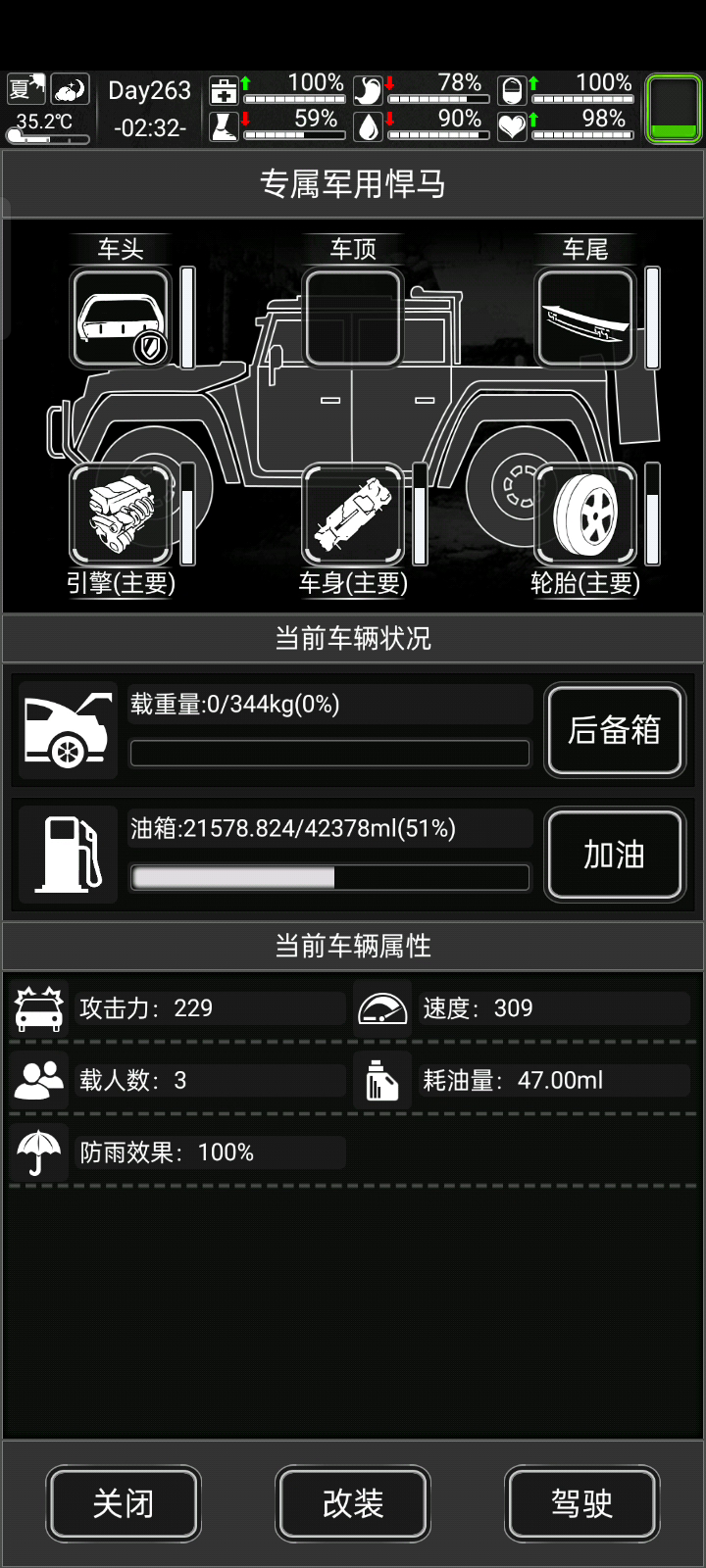Start driving with the 驾驶 button
706x1568 pixels.
(581, 1503)
